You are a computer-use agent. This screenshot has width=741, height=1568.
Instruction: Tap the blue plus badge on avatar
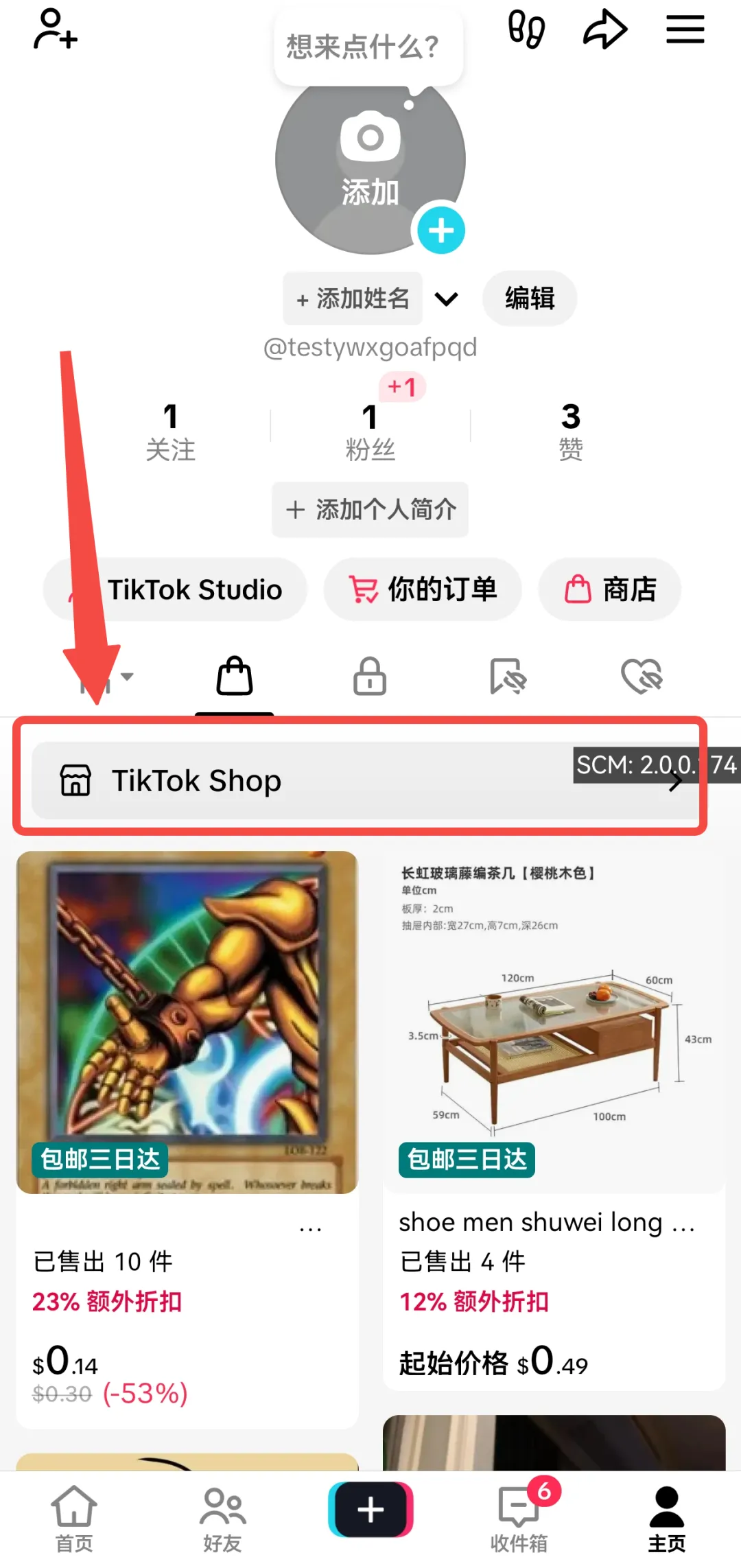(441, 231)
